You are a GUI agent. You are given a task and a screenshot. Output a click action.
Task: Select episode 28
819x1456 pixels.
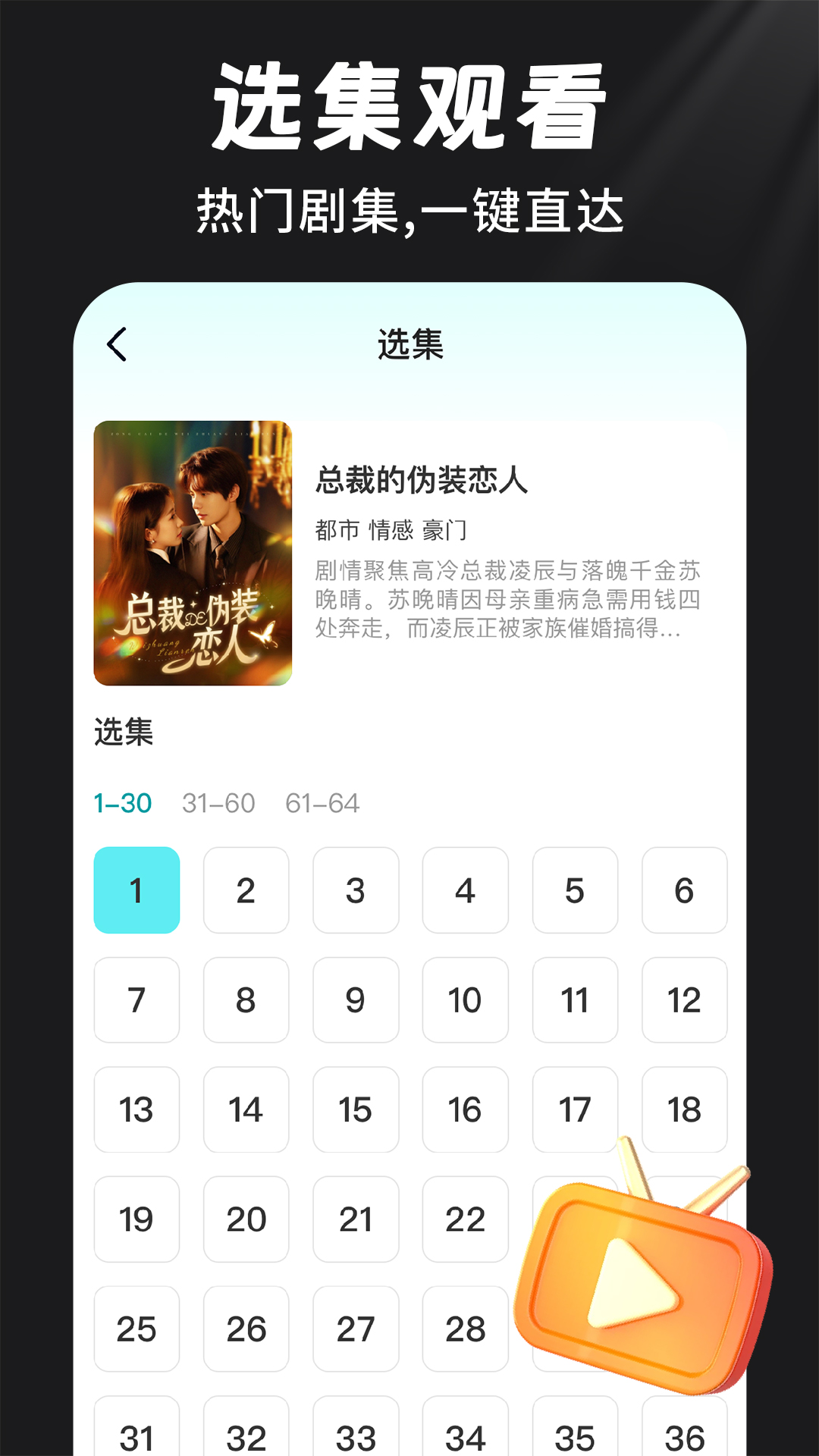[x=465, y=1329]
